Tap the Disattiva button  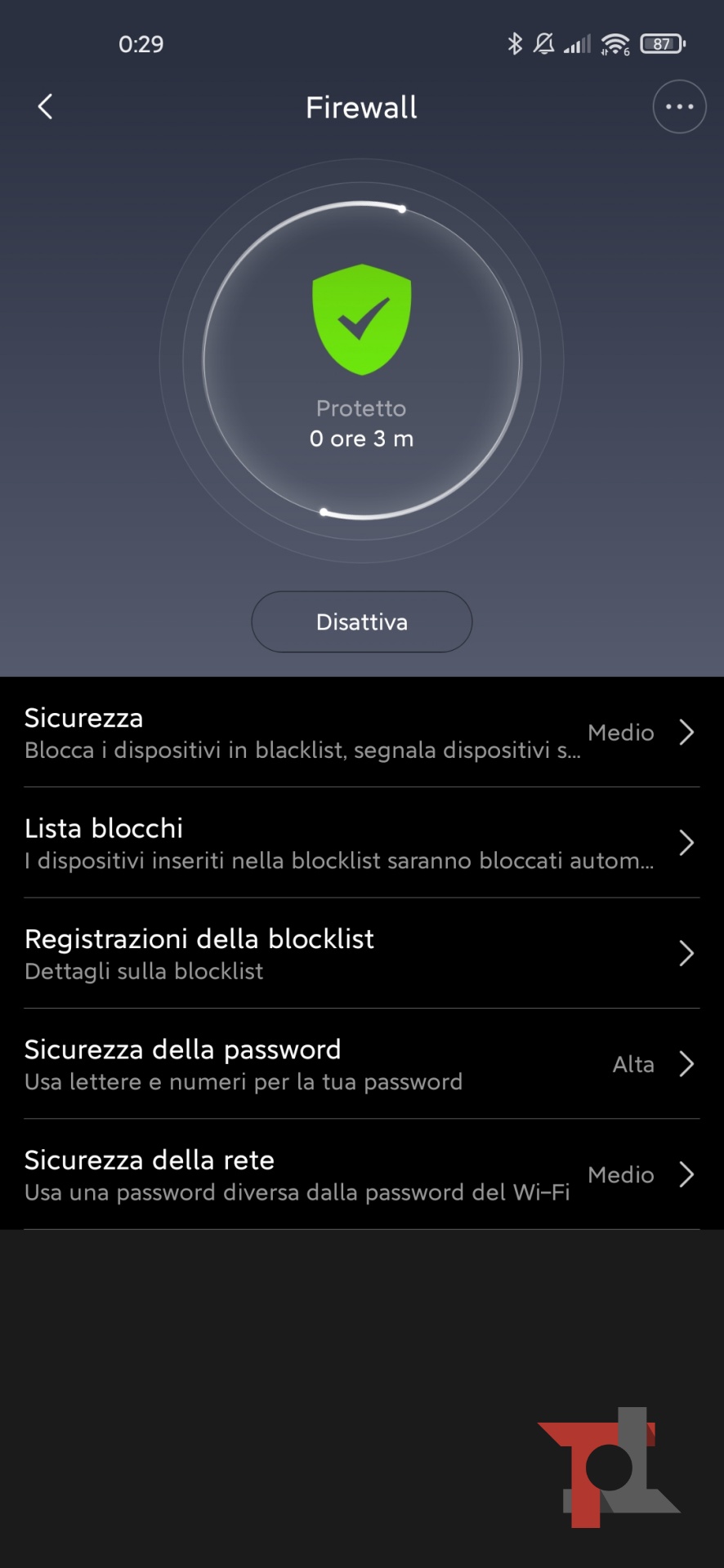361,622
